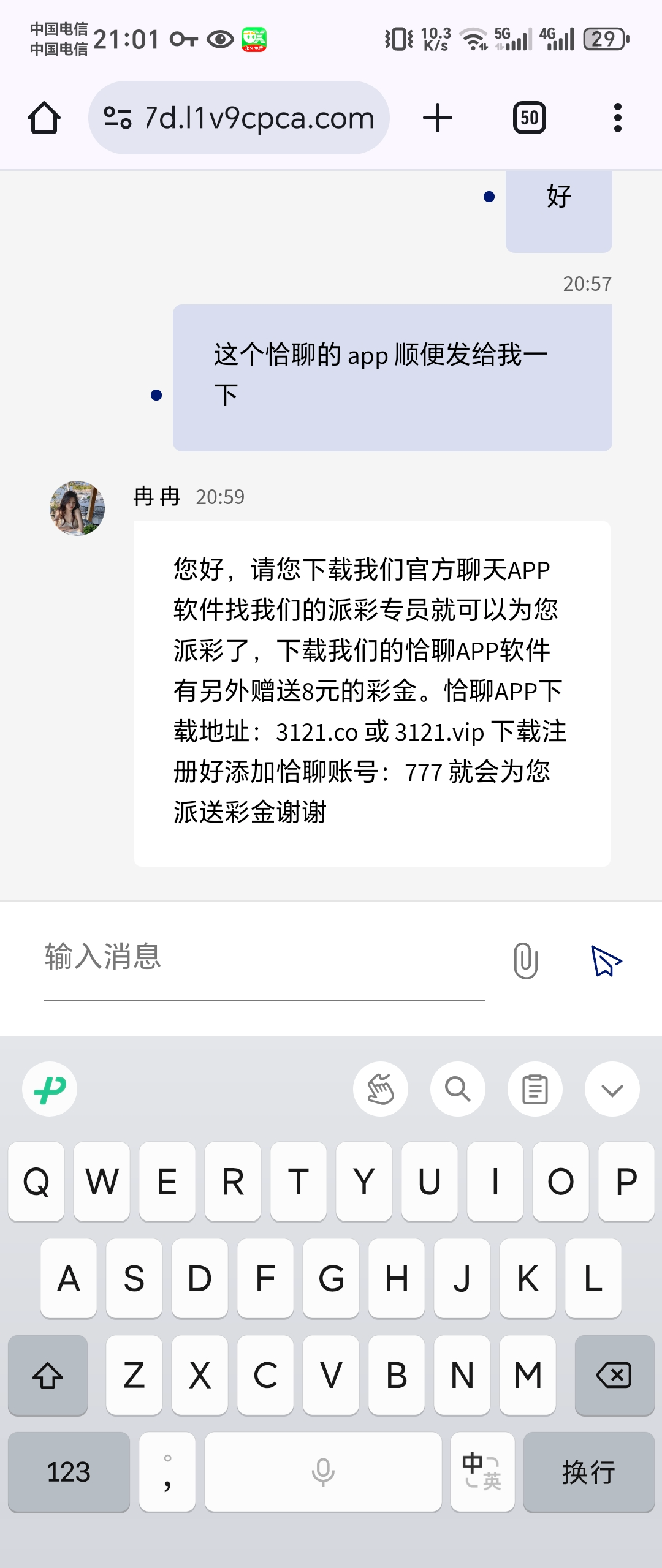
Task: Open the browser overflow menu
Action: (x=617, y=118)
